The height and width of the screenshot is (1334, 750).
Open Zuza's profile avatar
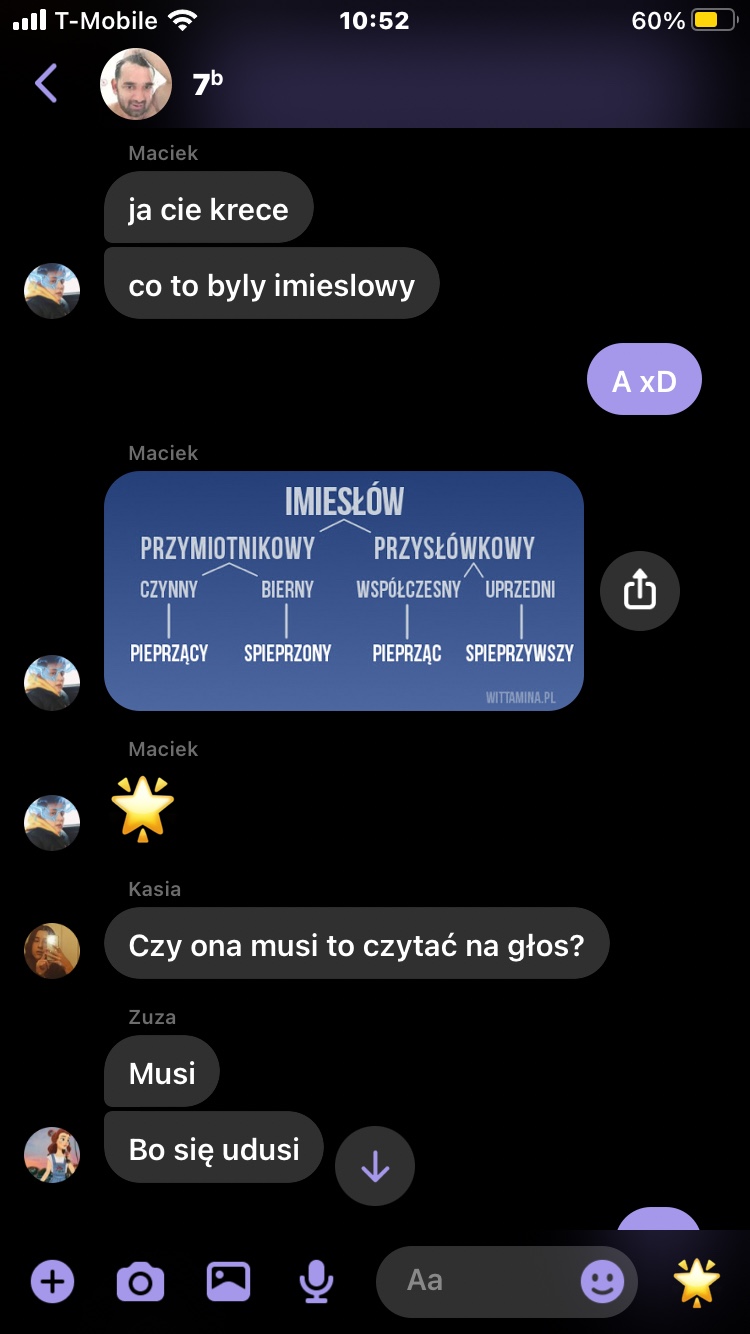pyautogui.click(x=52, y=1155)
